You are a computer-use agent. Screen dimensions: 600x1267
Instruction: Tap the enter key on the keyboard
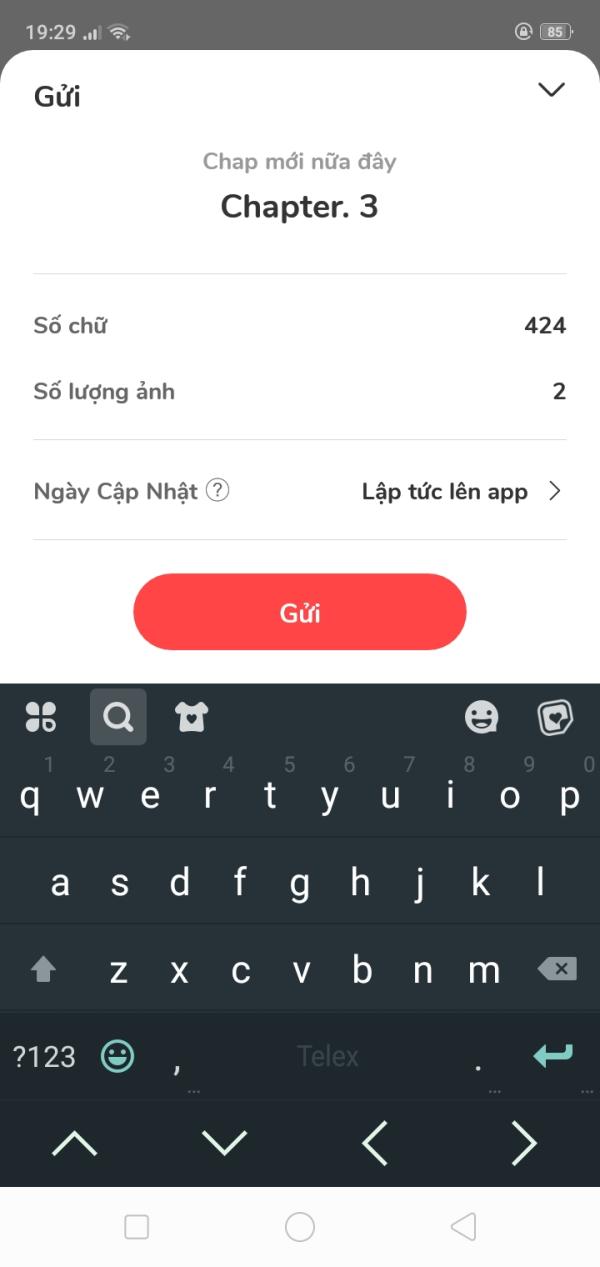[x=553, y=1055]
